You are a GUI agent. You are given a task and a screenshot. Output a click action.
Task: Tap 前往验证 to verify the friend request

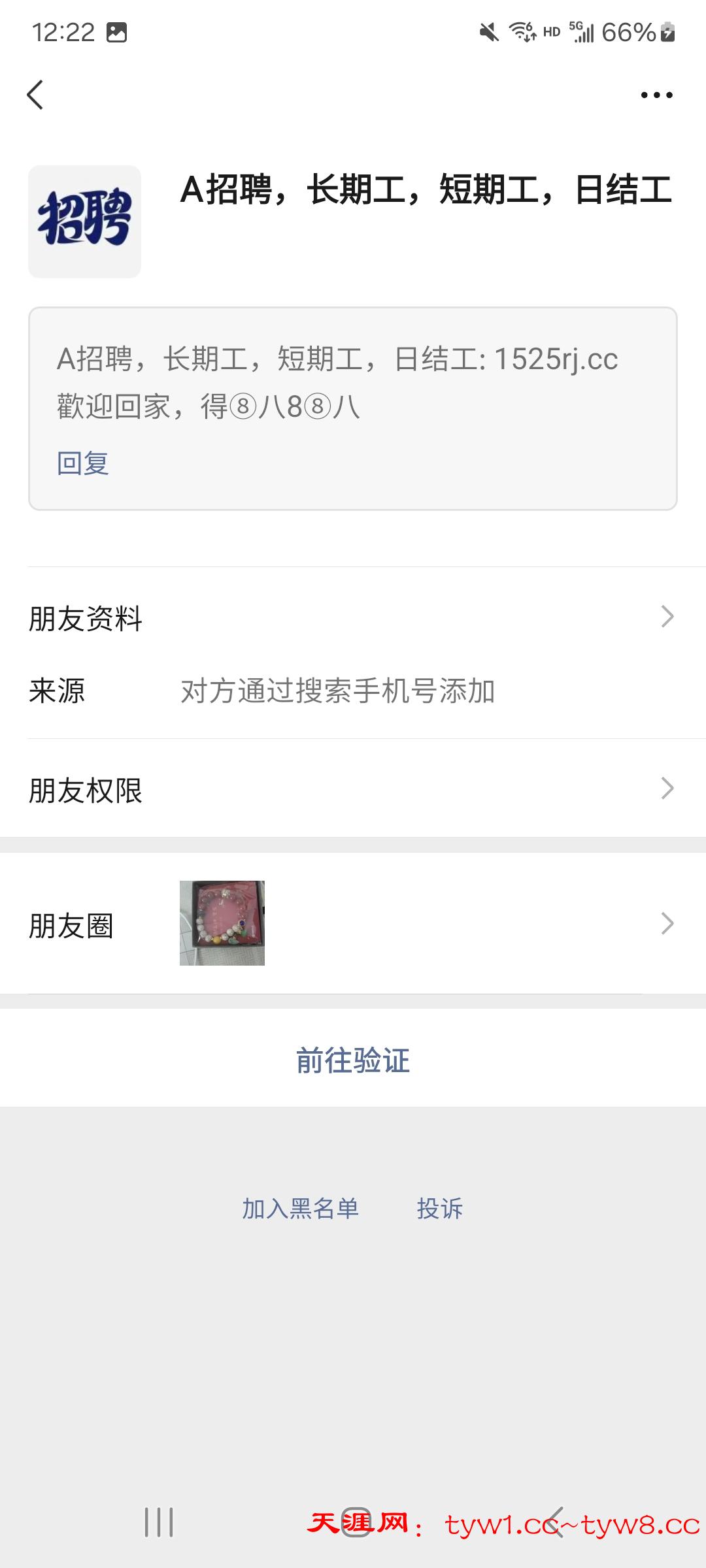pyautogui.click(x=353, y=1060)
